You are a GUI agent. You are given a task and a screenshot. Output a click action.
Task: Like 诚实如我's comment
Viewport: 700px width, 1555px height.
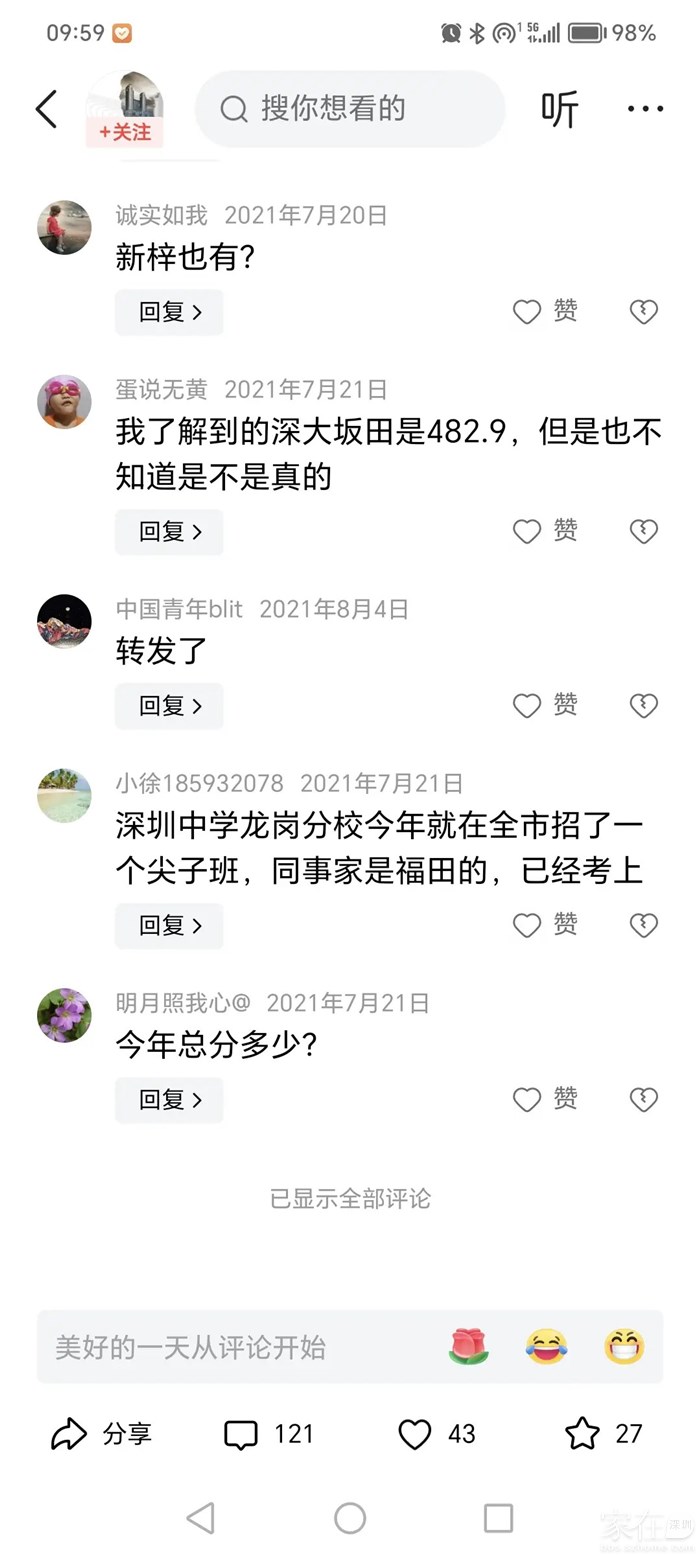545,312
